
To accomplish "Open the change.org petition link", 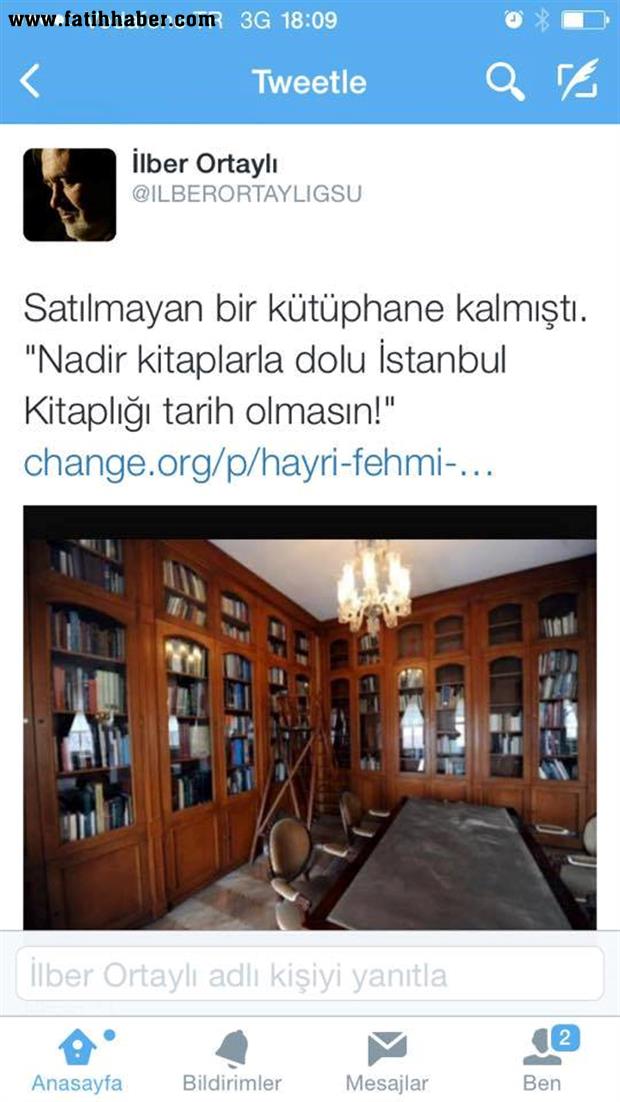I will [258, 463].
